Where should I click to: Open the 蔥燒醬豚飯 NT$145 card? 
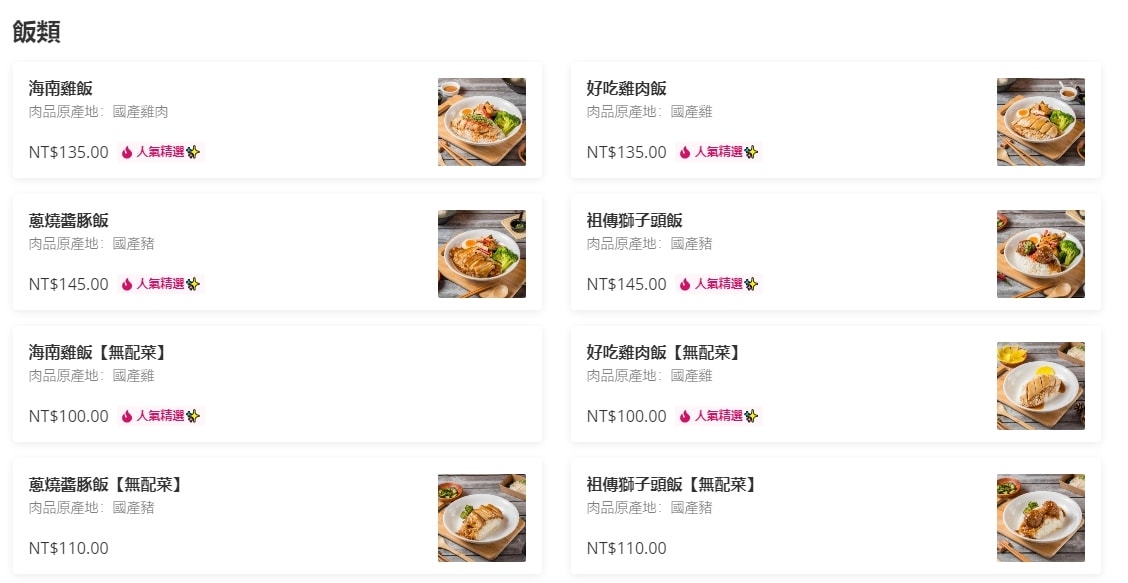point(277,253)
